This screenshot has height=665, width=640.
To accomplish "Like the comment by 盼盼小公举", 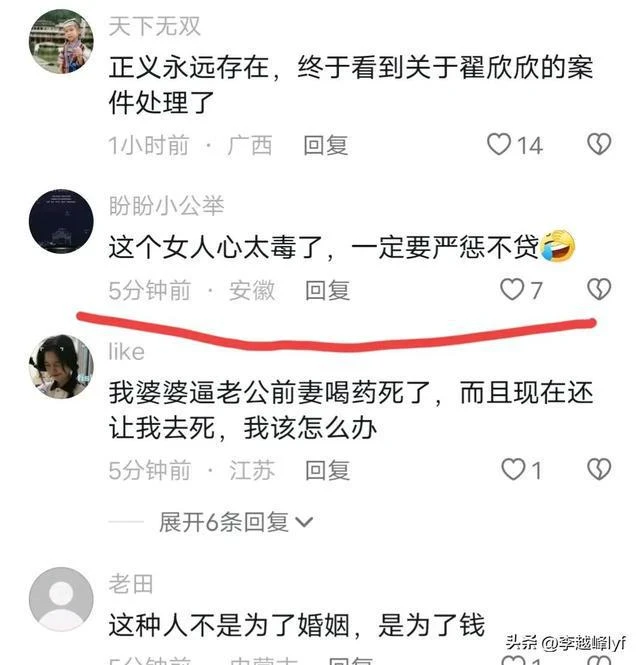I will click(512, 290).
